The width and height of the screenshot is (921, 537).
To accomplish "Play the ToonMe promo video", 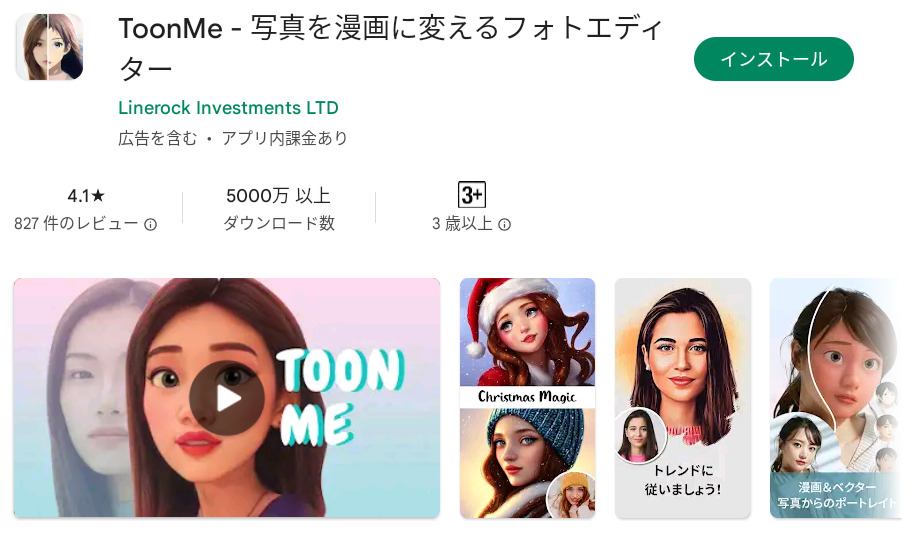I will point(227,398).
